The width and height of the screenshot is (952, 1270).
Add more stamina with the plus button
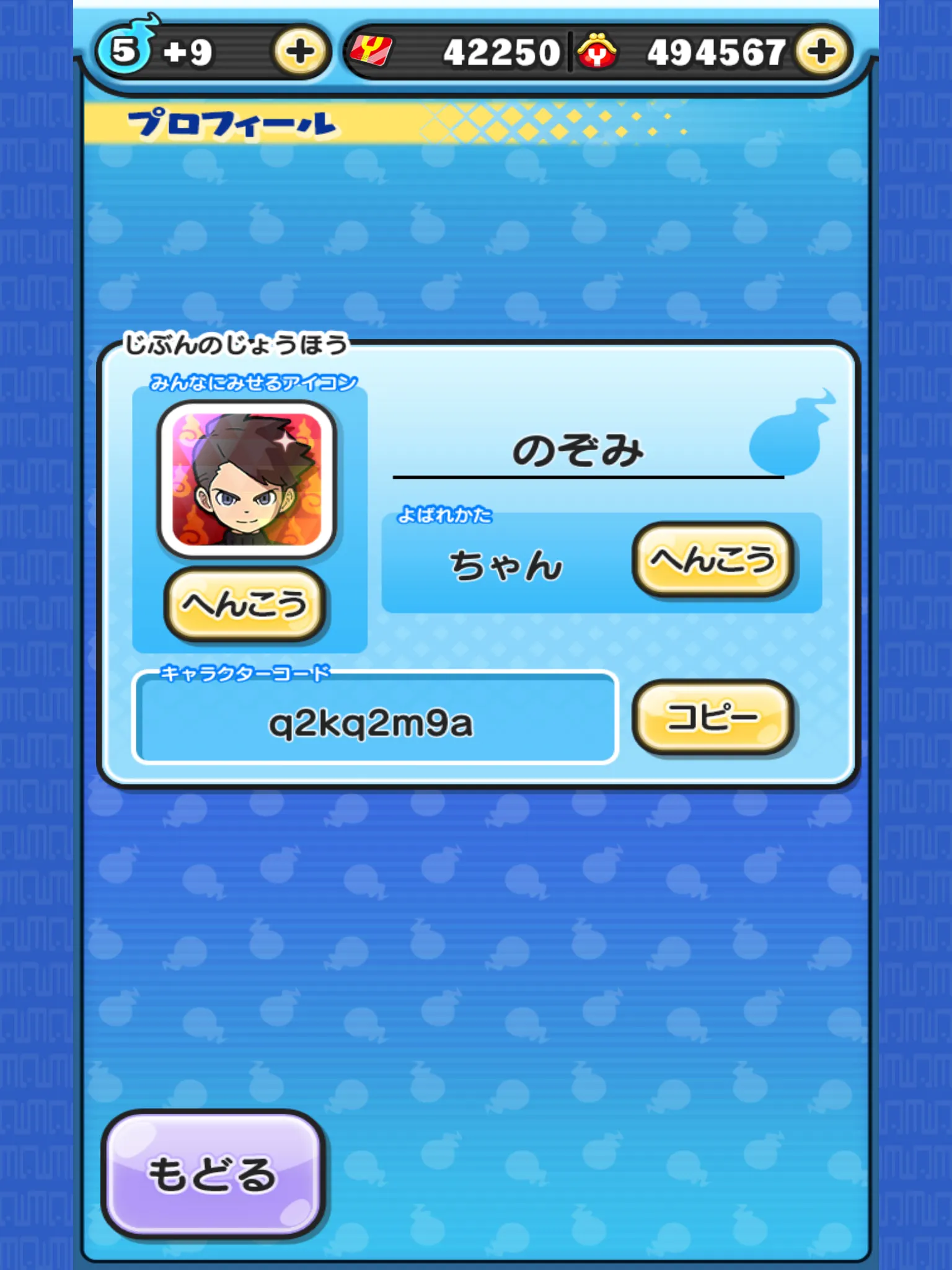pos(301,52)
